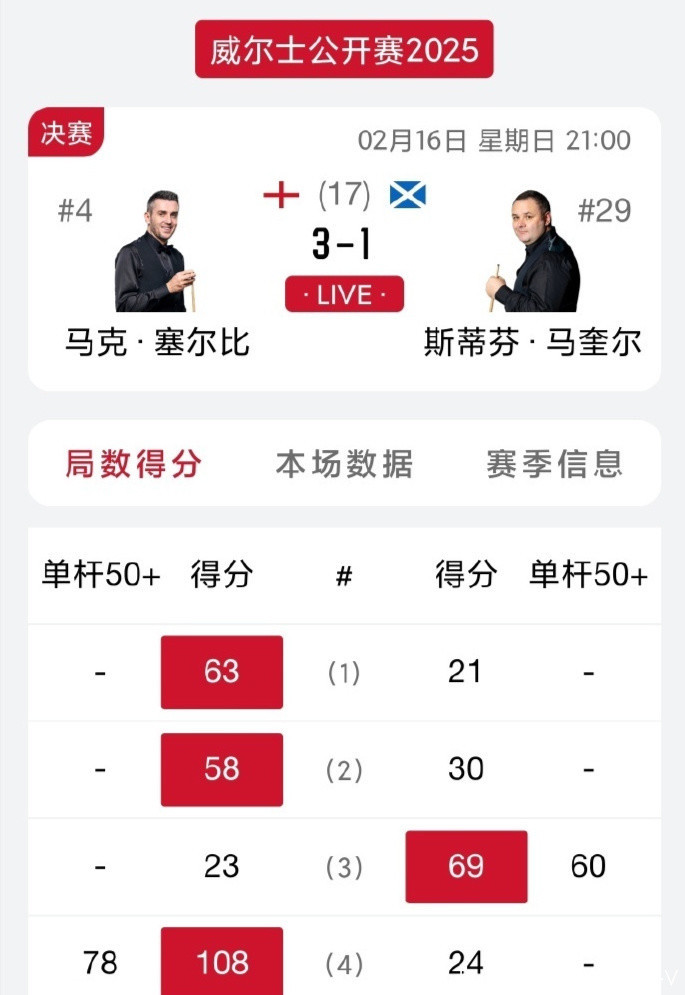Switch to the 本场数据 tab
Viewport: 685px width, 995px height.
coord(344,464)
